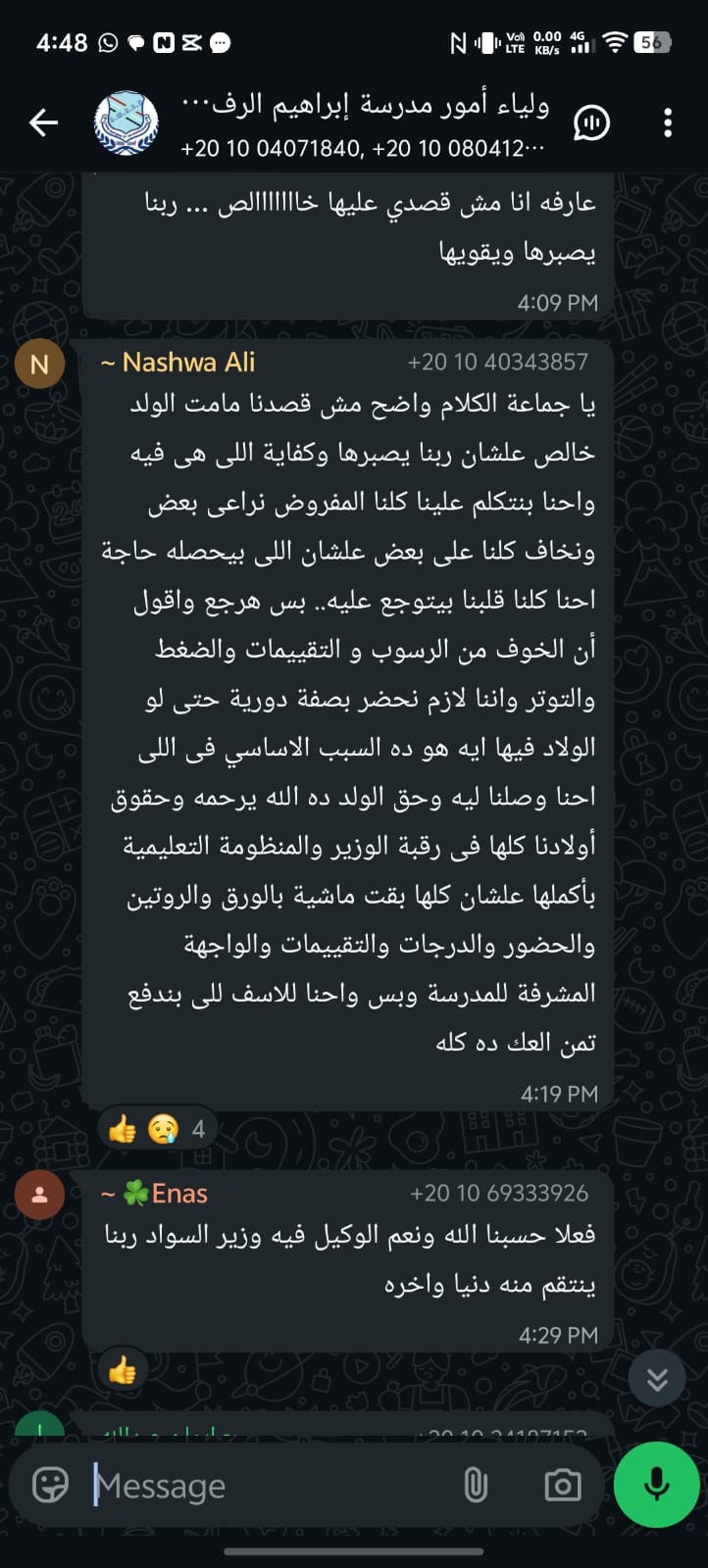Open the camera to send a photo
This screenshot has height=1568, width=708.
coord(562,1486)
